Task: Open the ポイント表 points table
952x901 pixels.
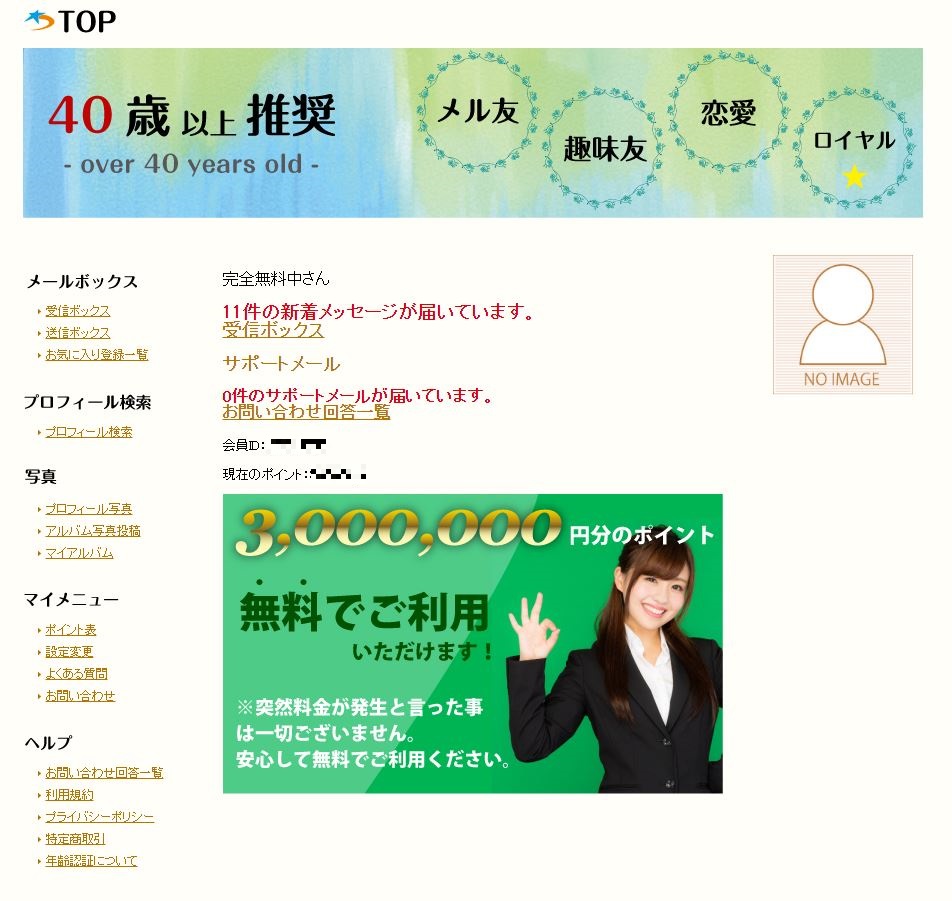Action: tap(70, 630)
